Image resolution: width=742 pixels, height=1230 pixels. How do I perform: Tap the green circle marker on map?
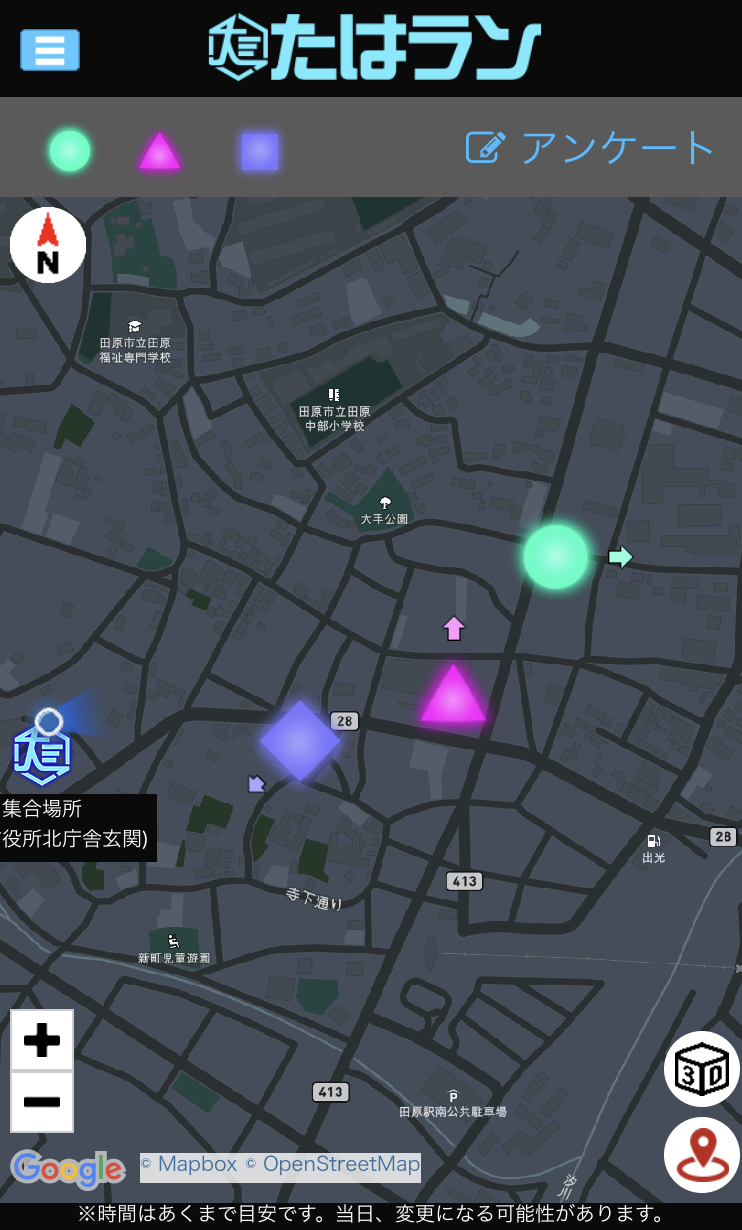coord(556,557)
